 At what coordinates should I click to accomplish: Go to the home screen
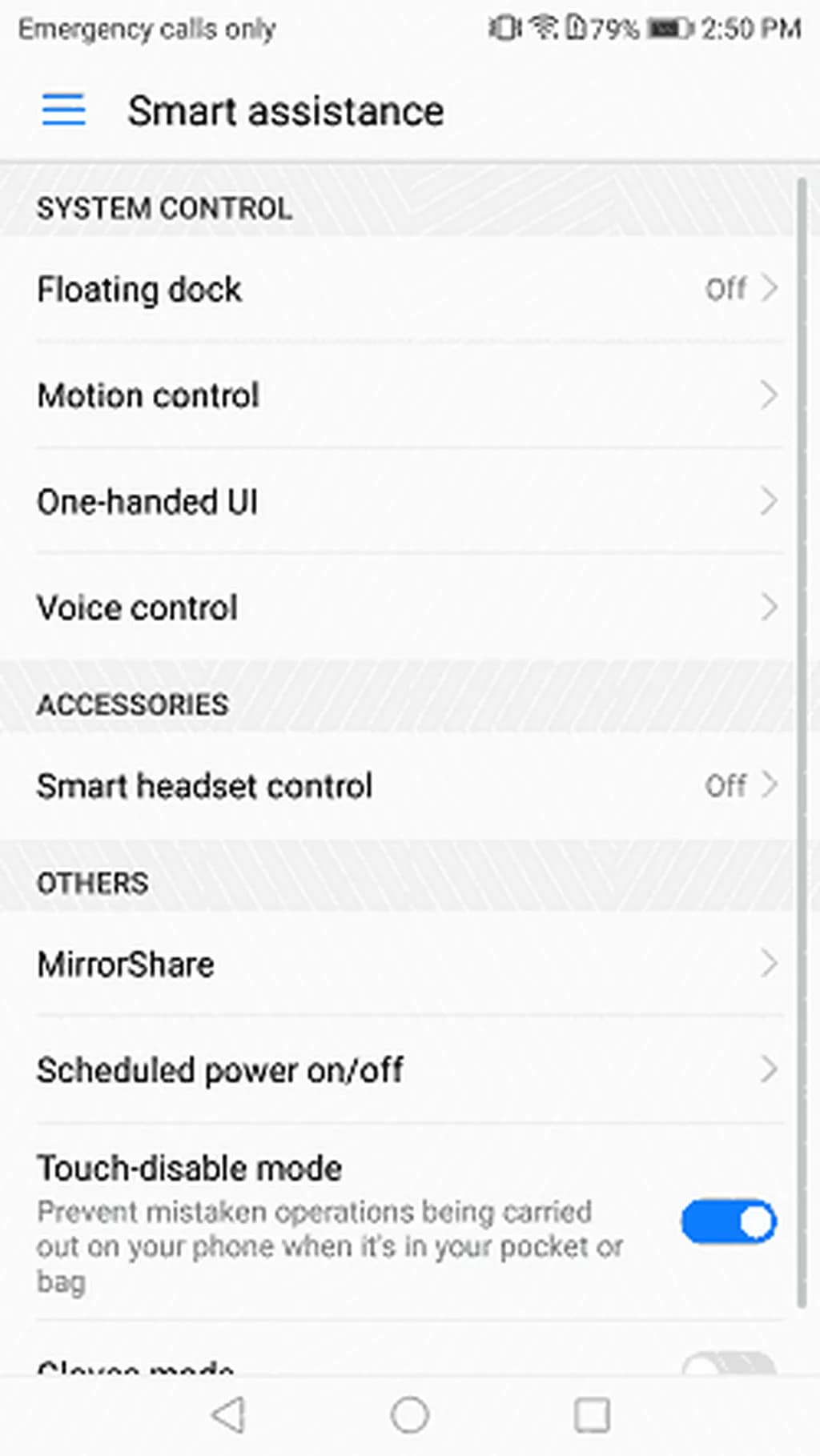click(410, 1414)
